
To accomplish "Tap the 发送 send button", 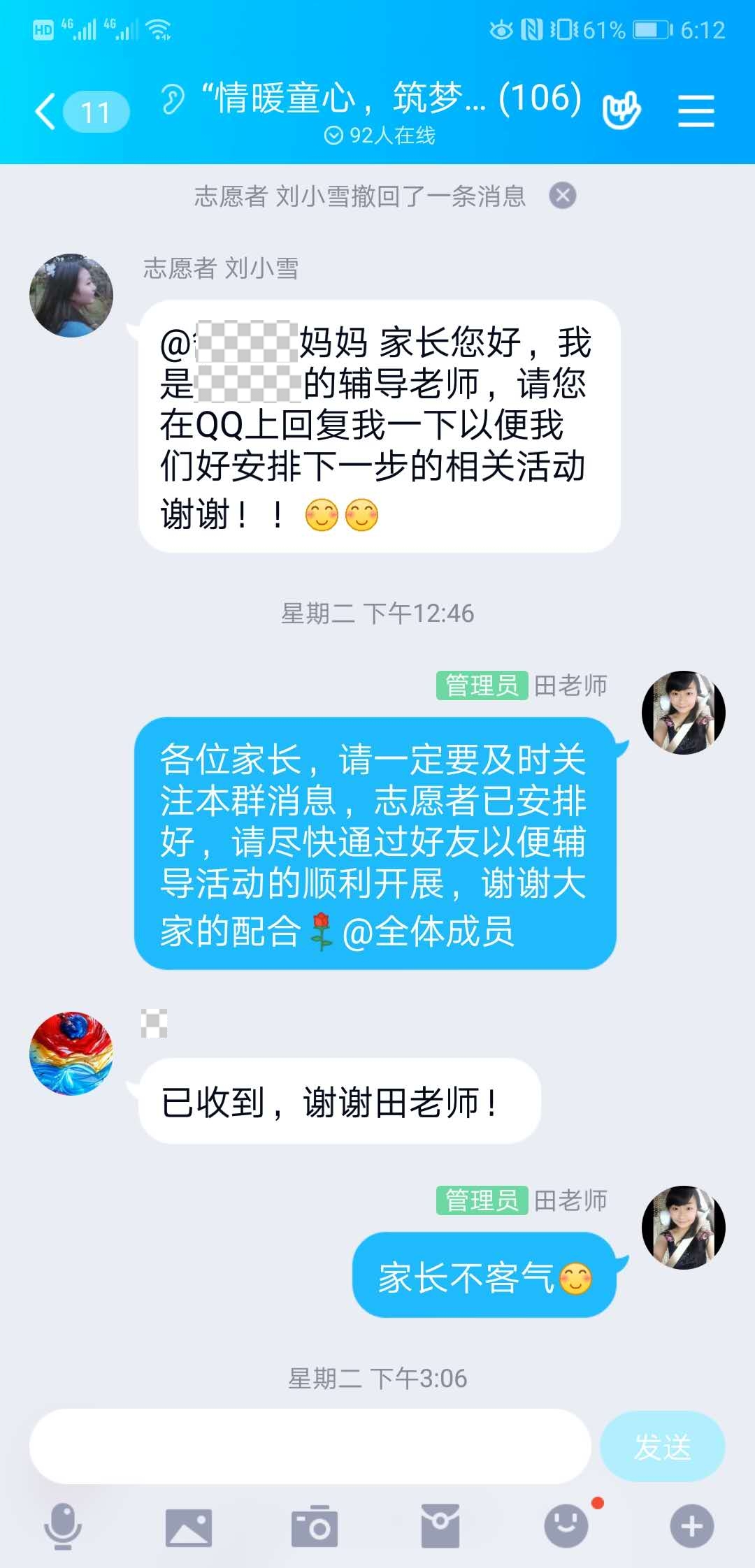I will coord(661,1446).
